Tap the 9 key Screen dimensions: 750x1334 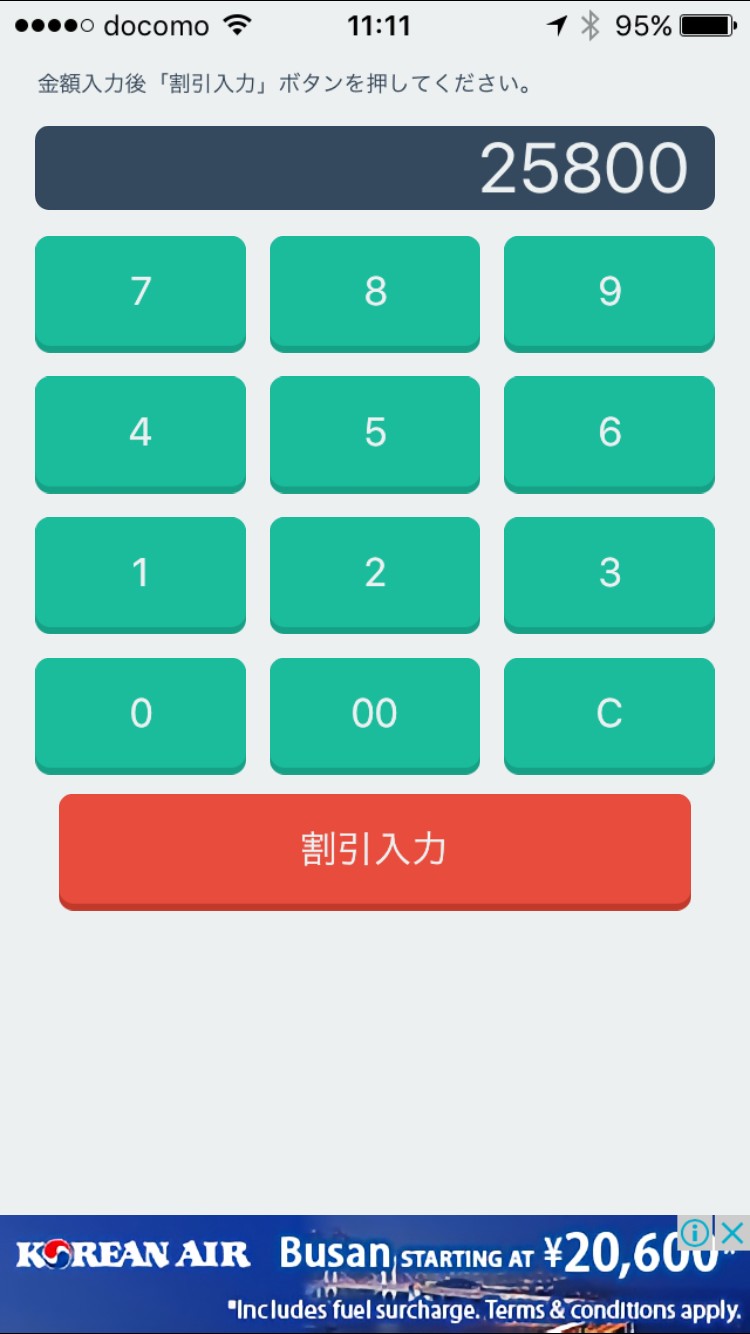[609, 292]
